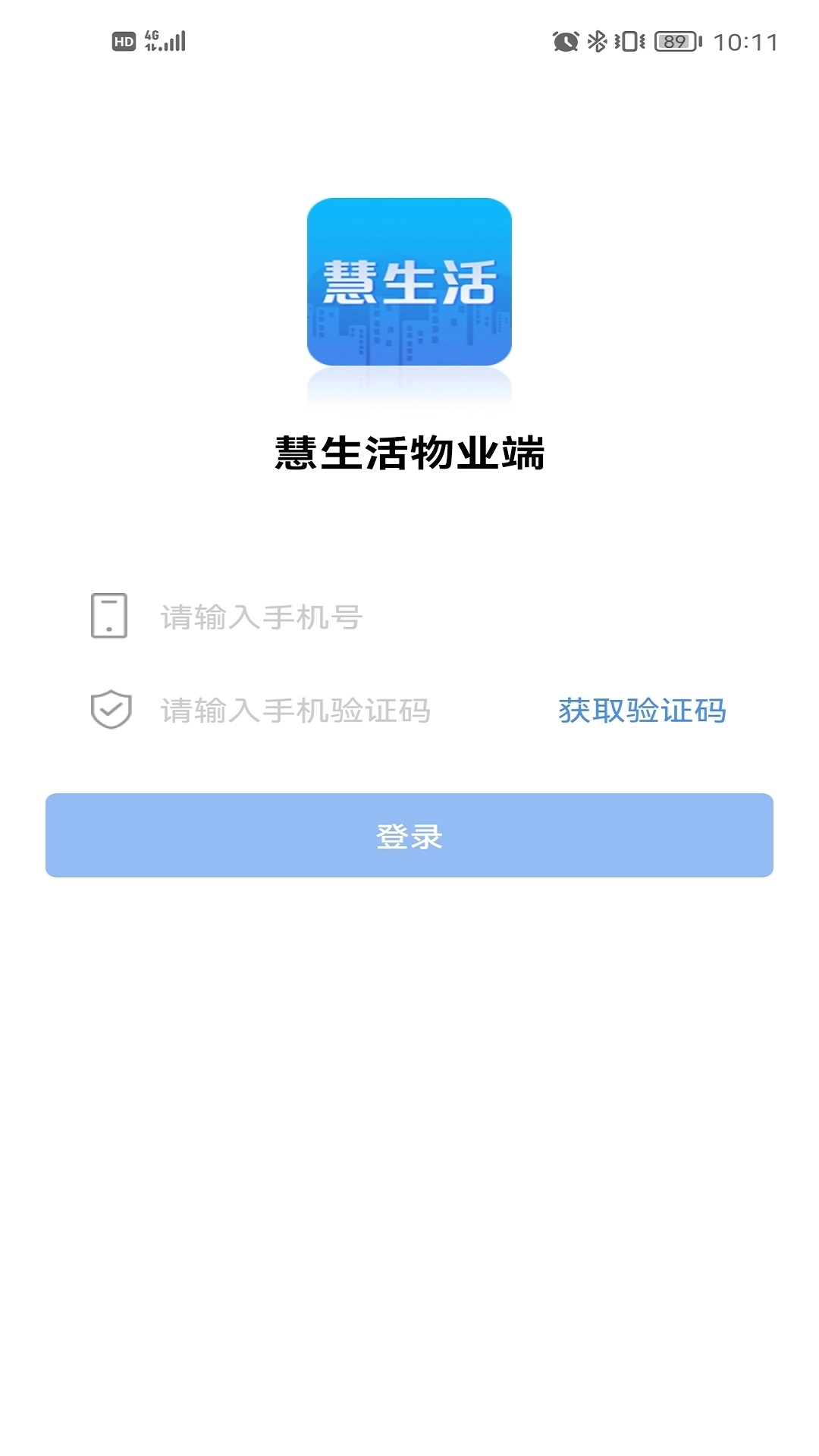Click the 慧生活 app logo icon
Viewport: 819px width, 1456px height.
coord(409,282)
